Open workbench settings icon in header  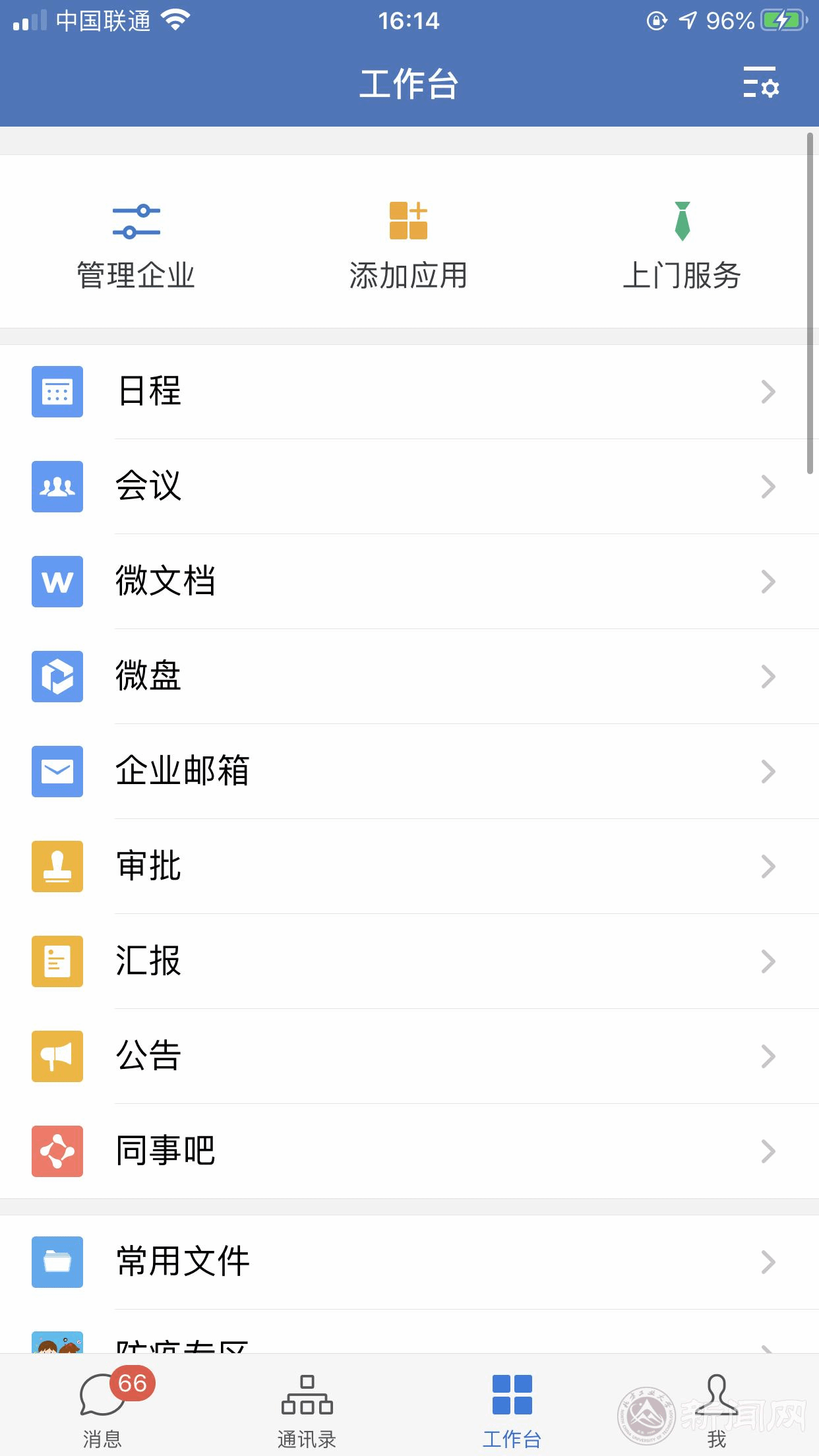pyautogui.click(x=760, y=83)
